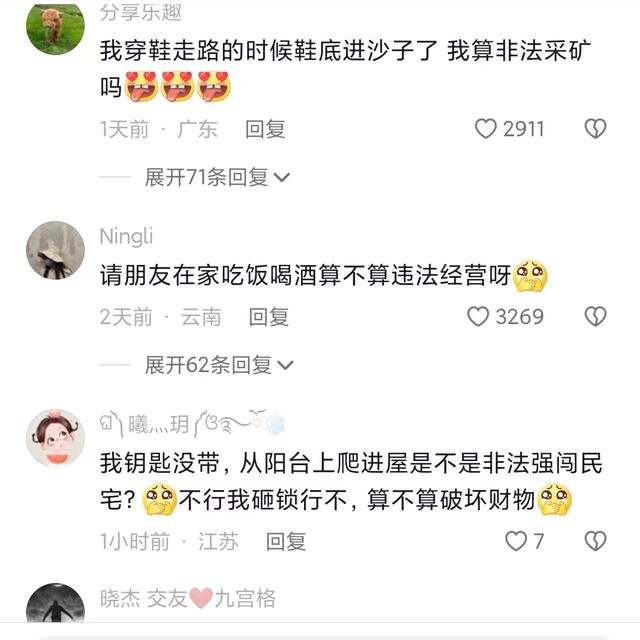
Task: Dislike Ningli's comment
Action: [596, 317]
